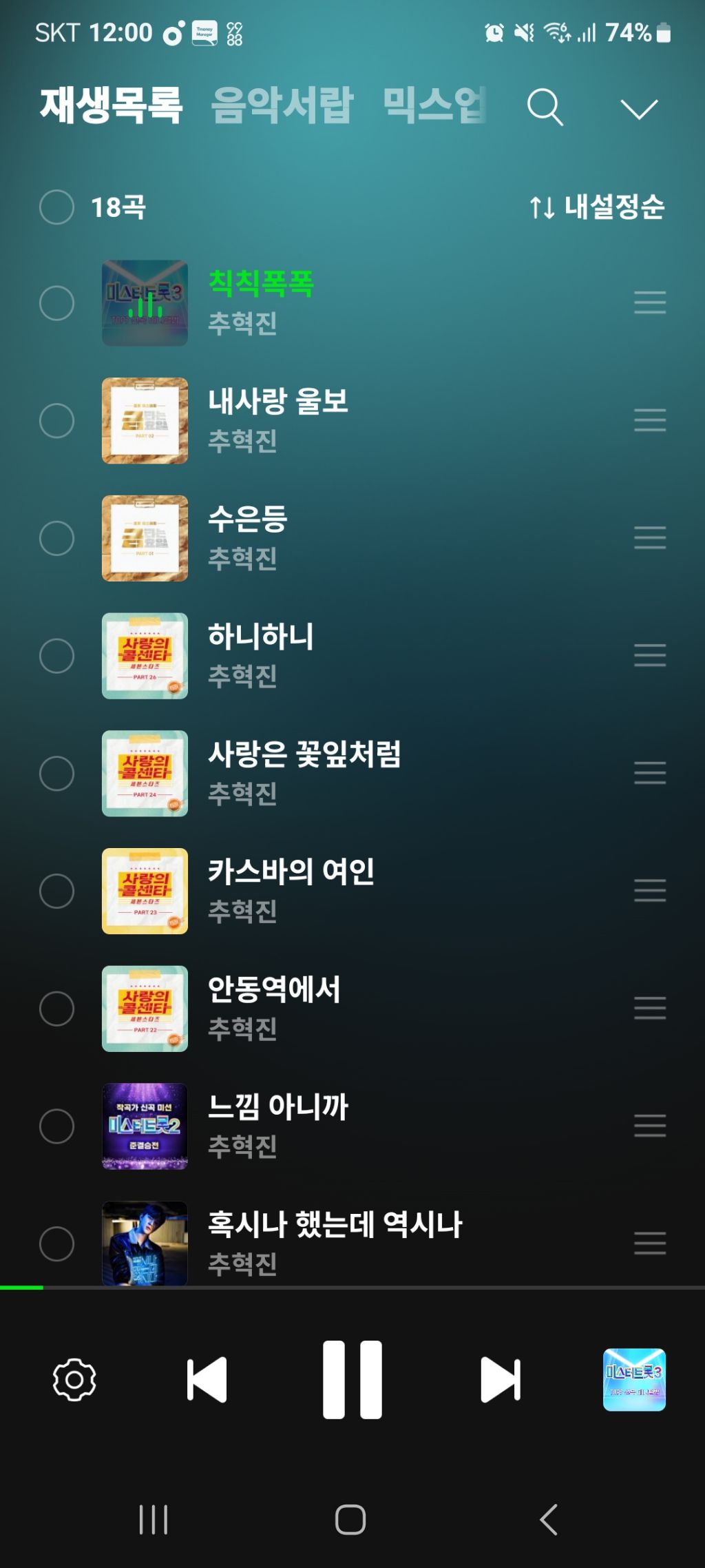Viewport: 705px width, 1568px height.
Task: Open the search icon in the header
Action: click(545, 107)
